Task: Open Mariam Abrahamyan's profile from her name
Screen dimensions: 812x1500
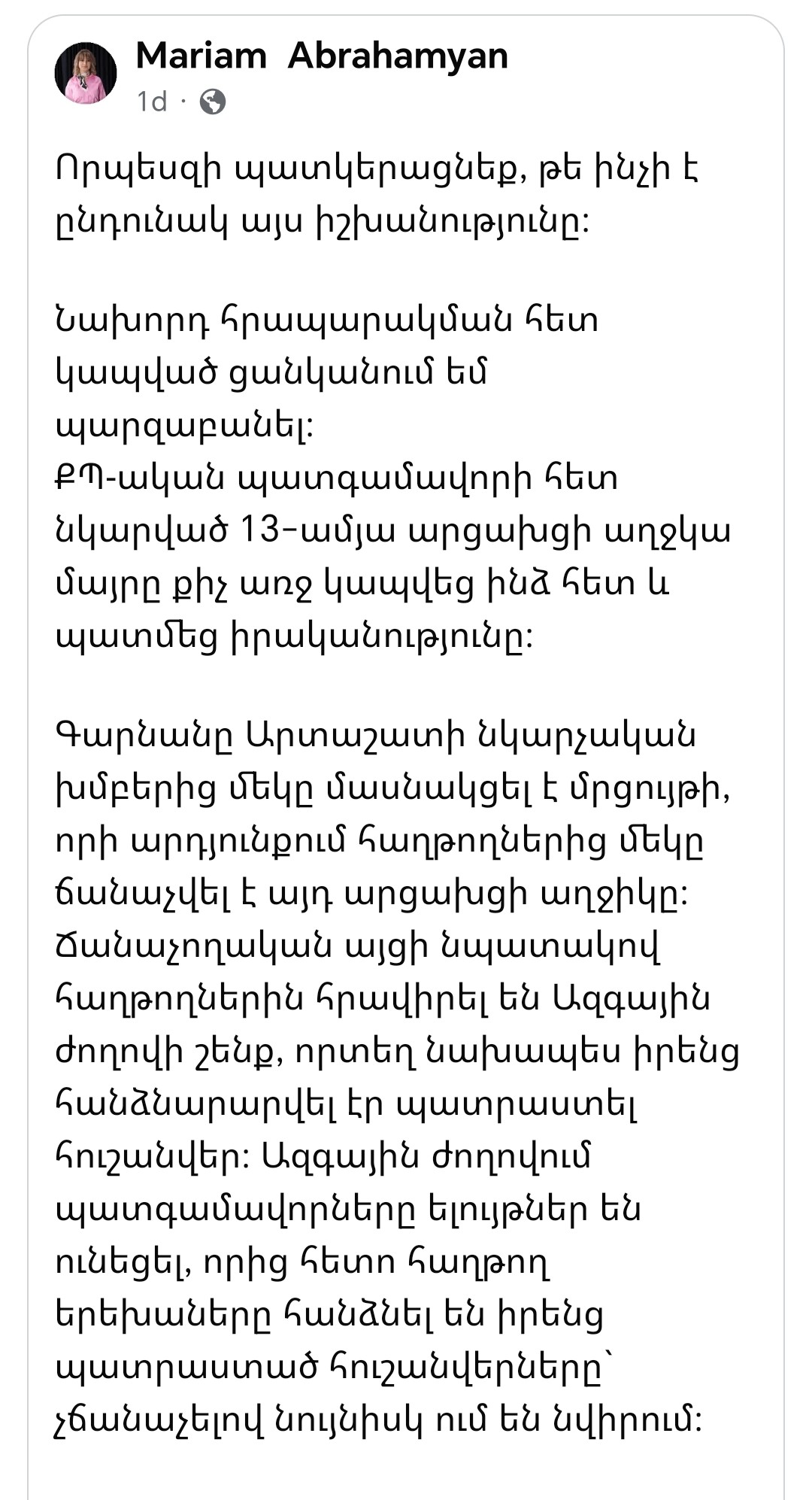Action: [x=322, y=56]
